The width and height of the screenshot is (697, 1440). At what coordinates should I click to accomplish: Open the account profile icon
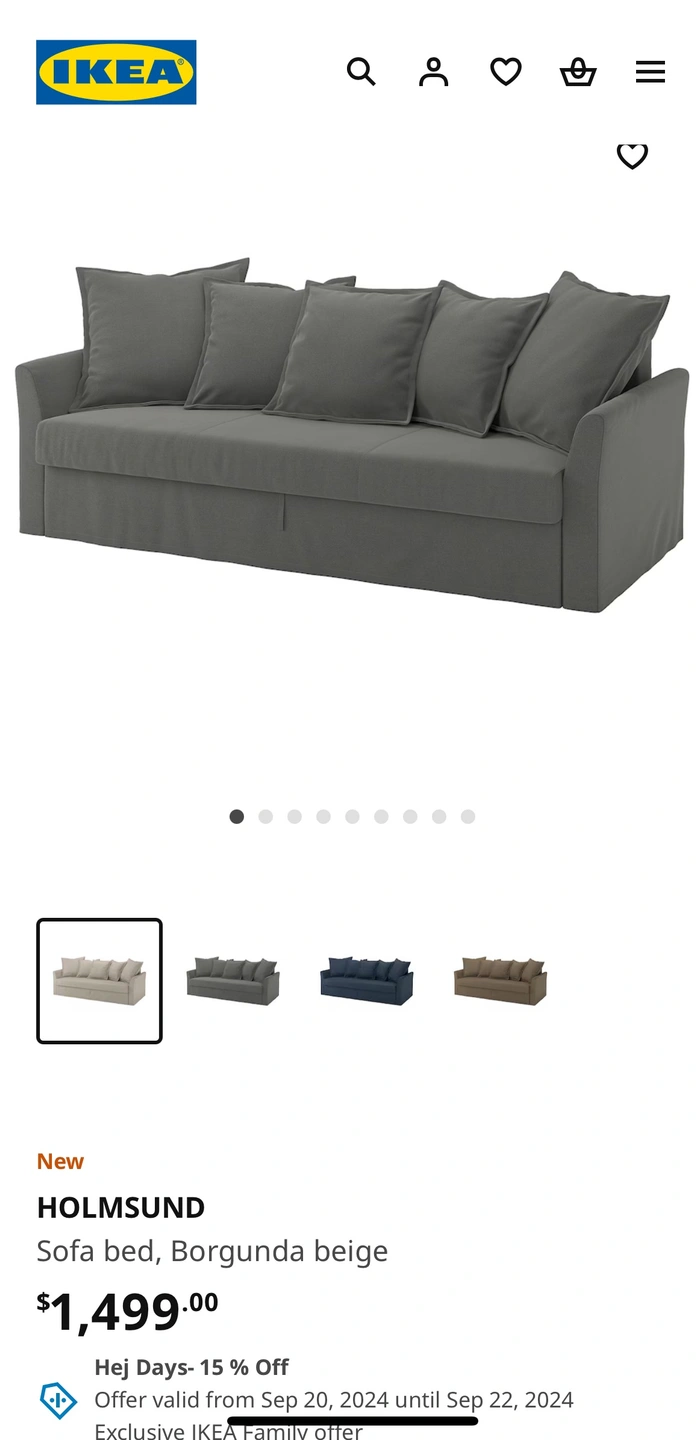click(x=433, y=72)
